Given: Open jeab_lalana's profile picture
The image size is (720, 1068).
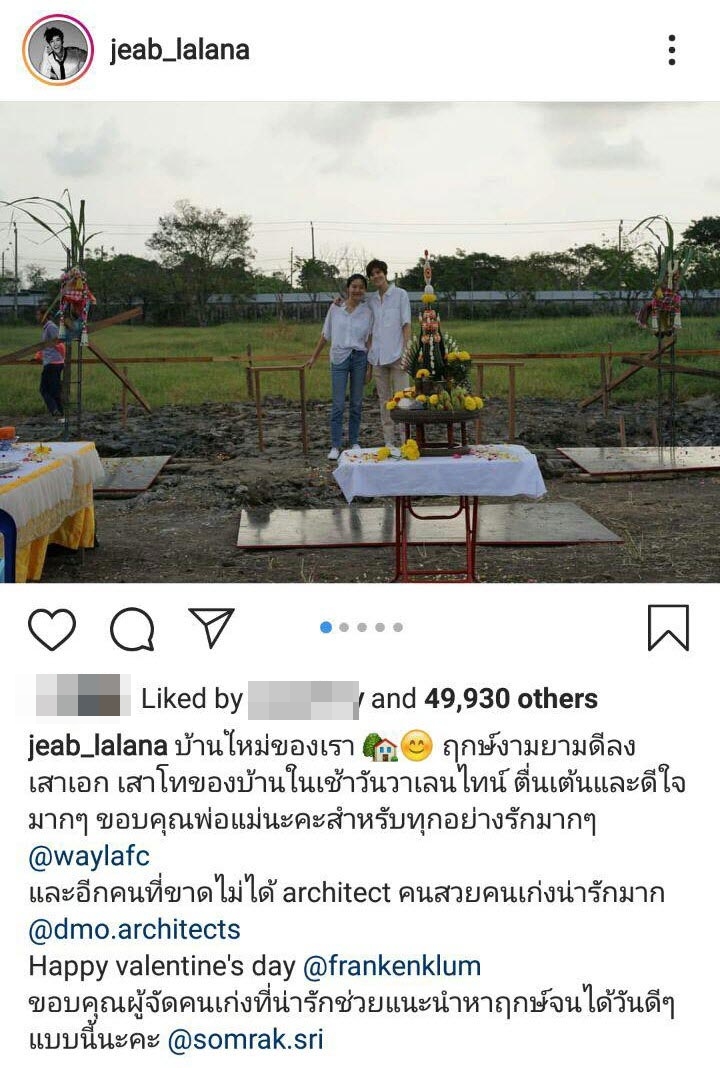Looking at the screenshot, I should coord(57,50).
